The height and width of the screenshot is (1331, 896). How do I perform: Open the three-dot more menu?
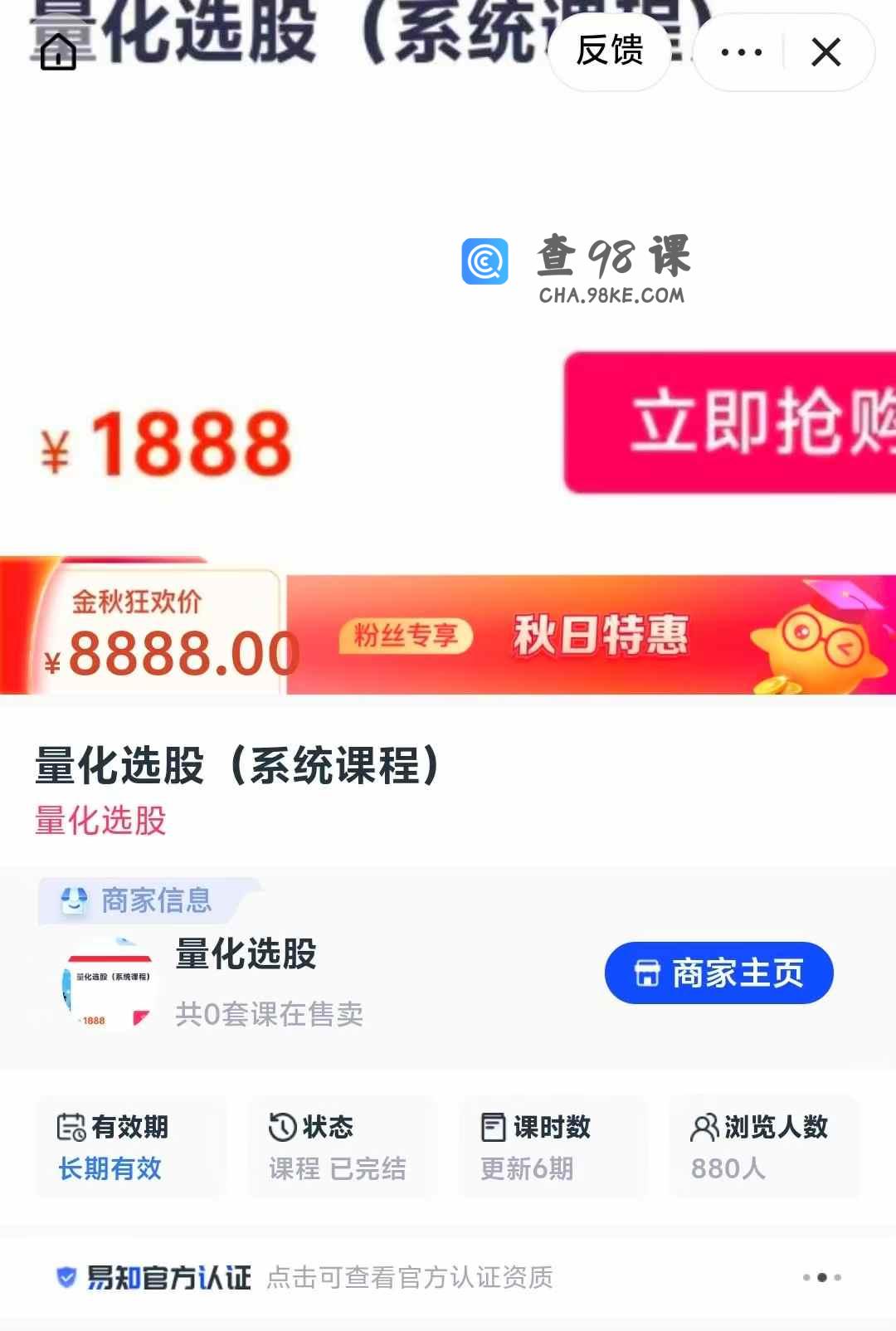[741, 52]
